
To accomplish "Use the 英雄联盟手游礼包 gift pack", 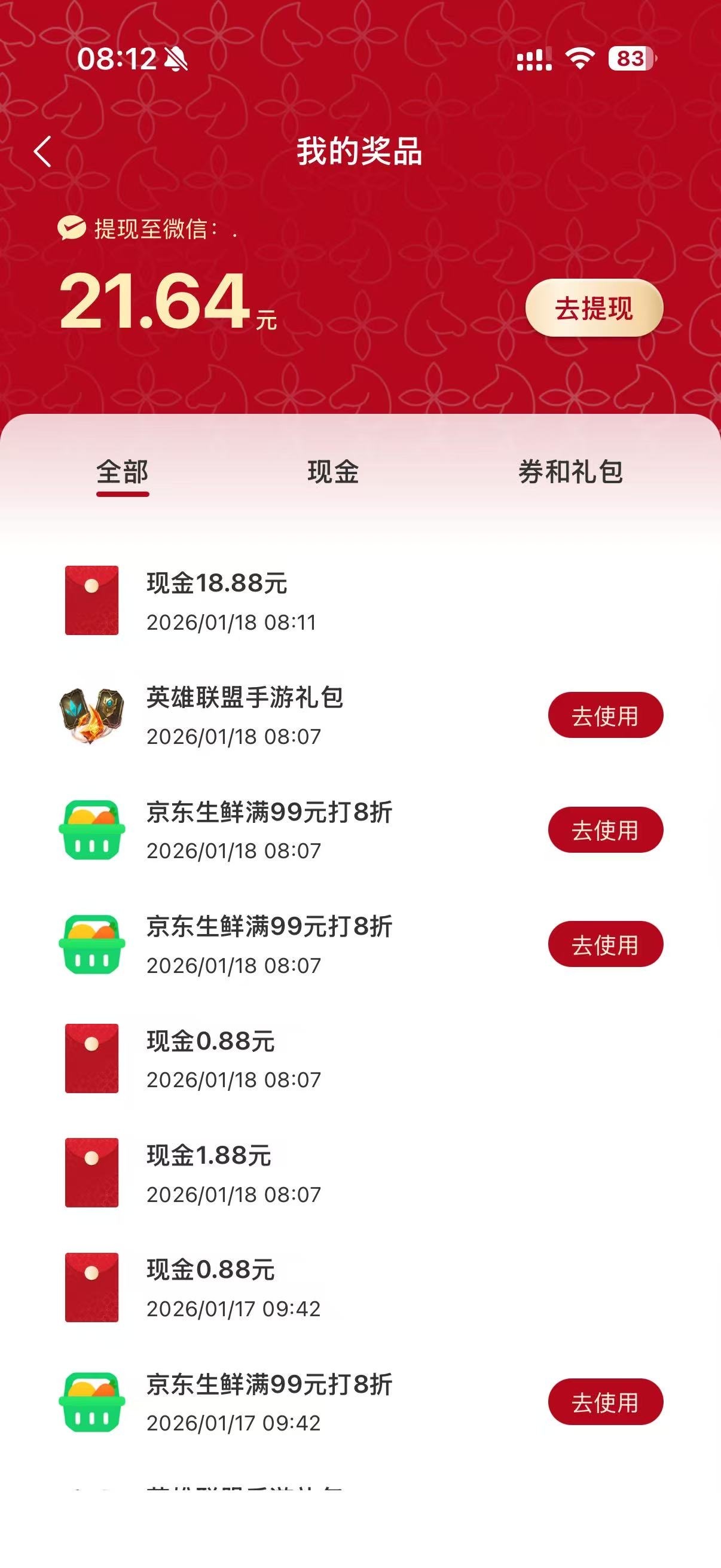I will [x=605, y=715].
